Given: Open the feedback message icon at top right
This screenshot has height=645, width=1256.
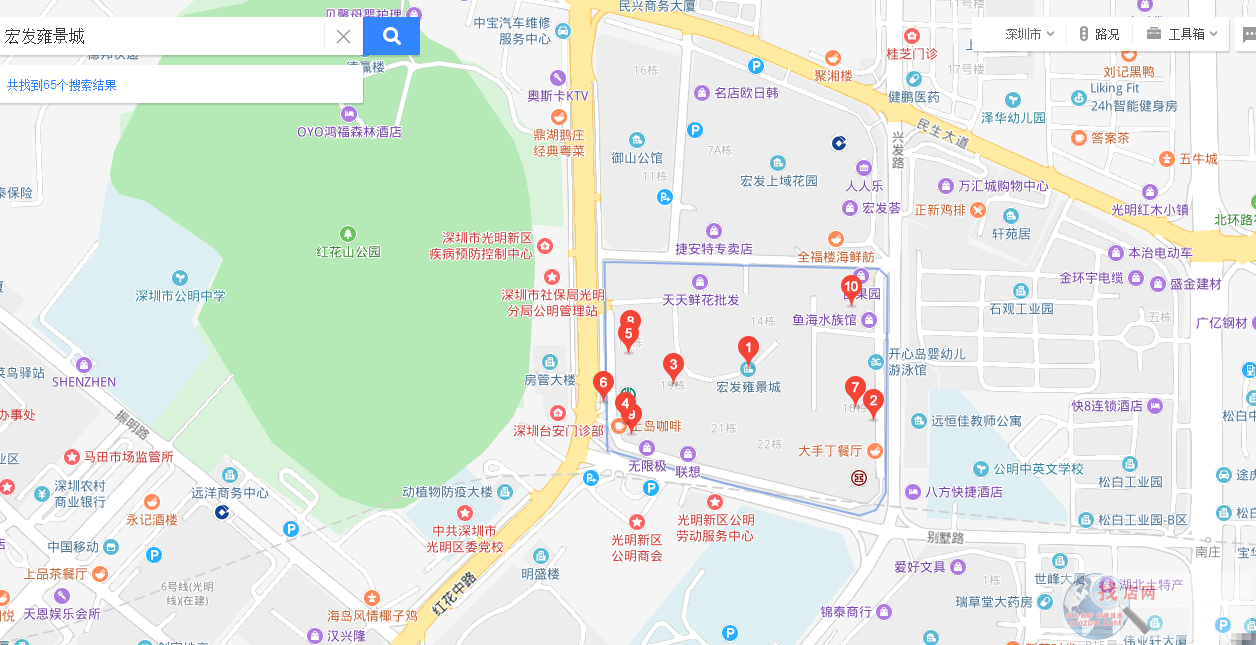Looking at the screenshot, I should 1249,34.
